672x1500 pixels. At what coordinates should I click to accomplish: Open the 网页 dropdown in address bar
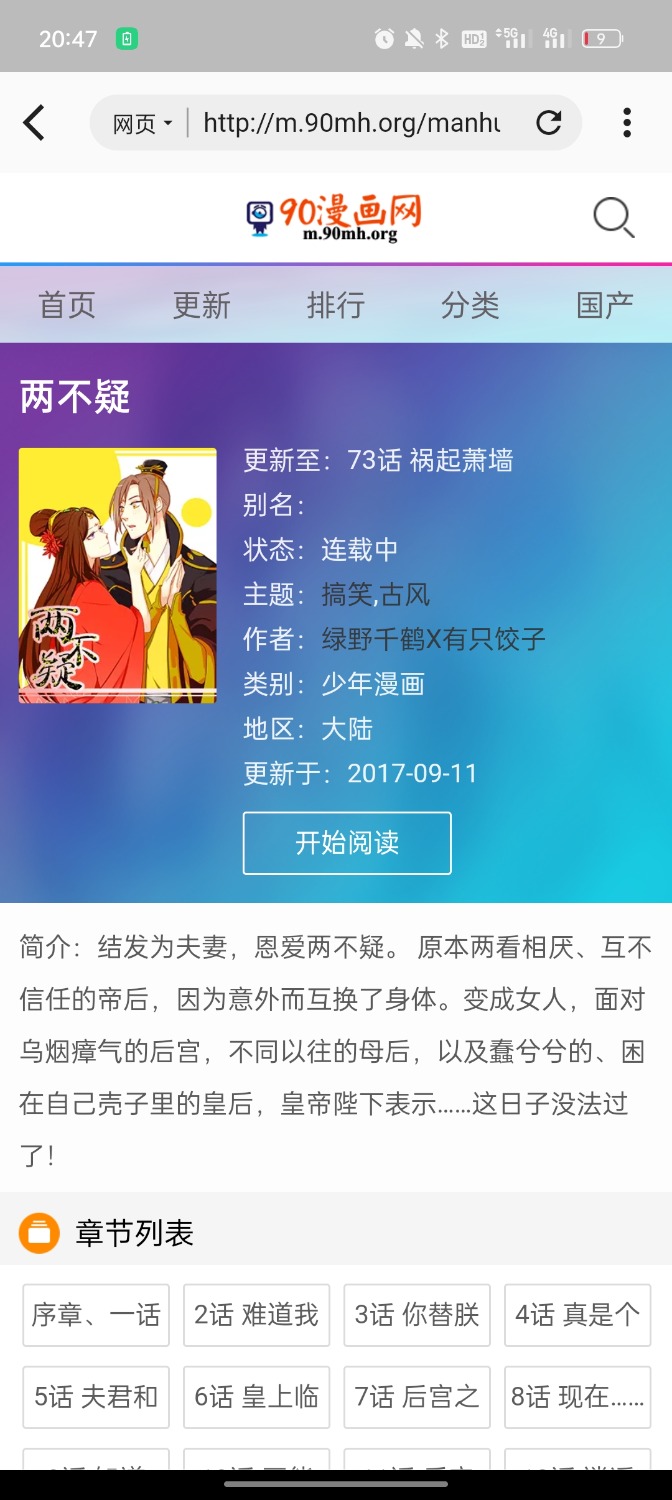[142, 124]
